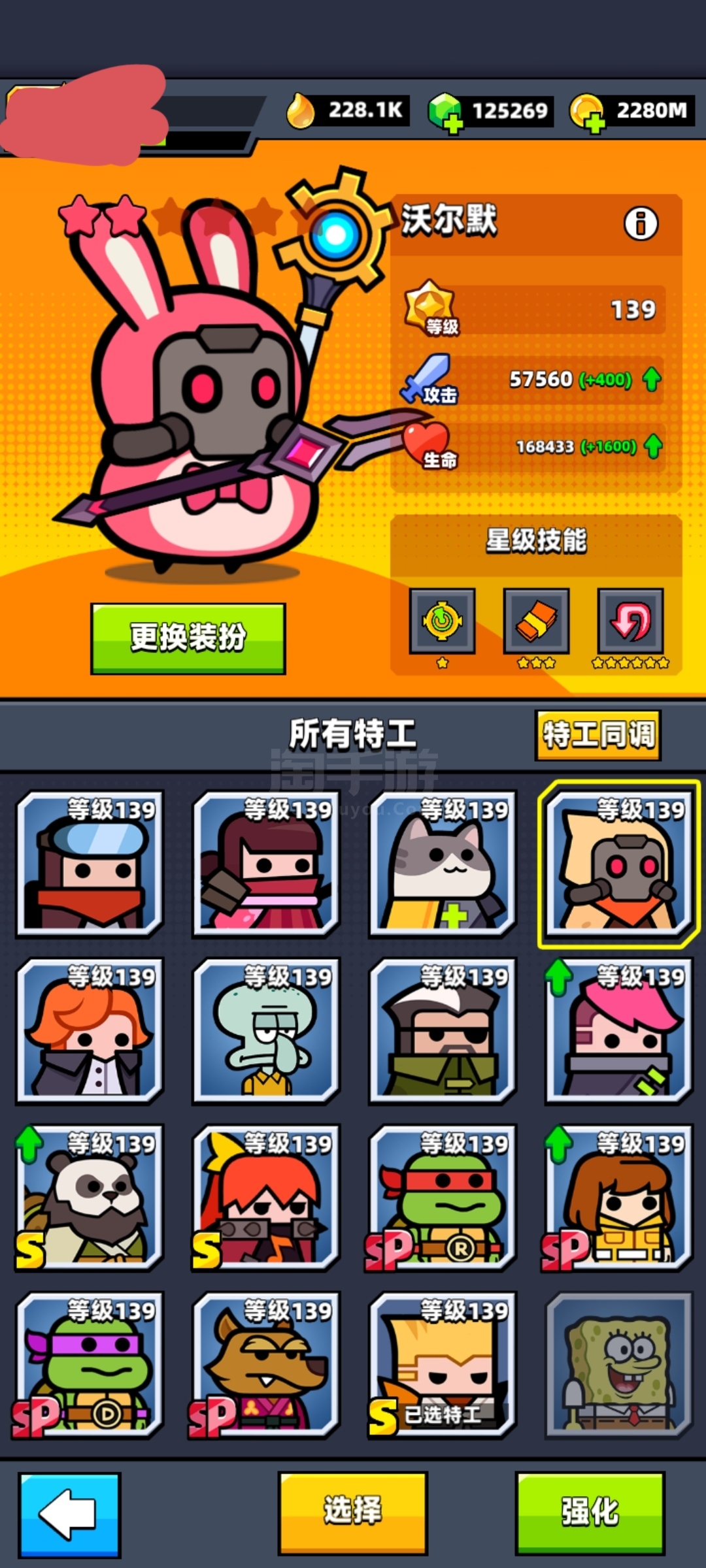Open the info icon next to 沃尔默
The image size is (706, 1568).
pos(641,224)
